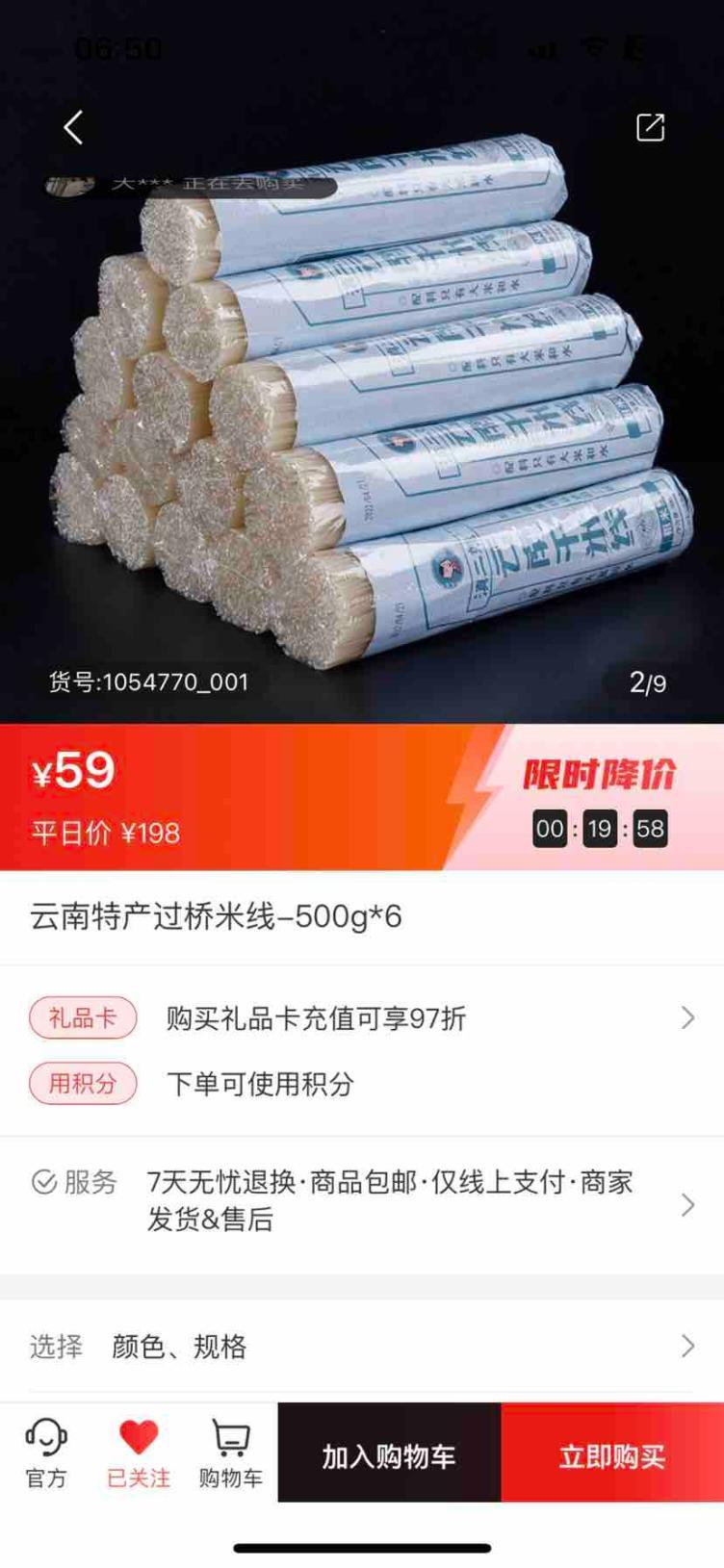This screenshot has width=724, height=1568.
Task: Go back using the top-left arrow
Action: click(x=73, y=127)
